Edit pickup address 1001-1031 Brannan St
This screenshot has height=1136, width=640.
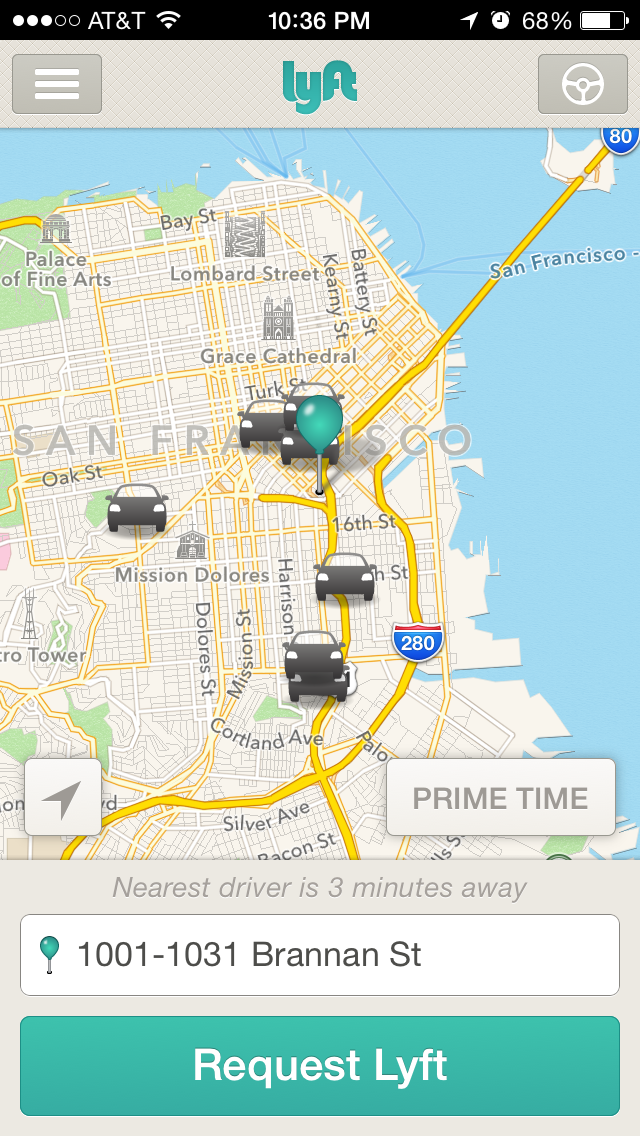point(320,955)
